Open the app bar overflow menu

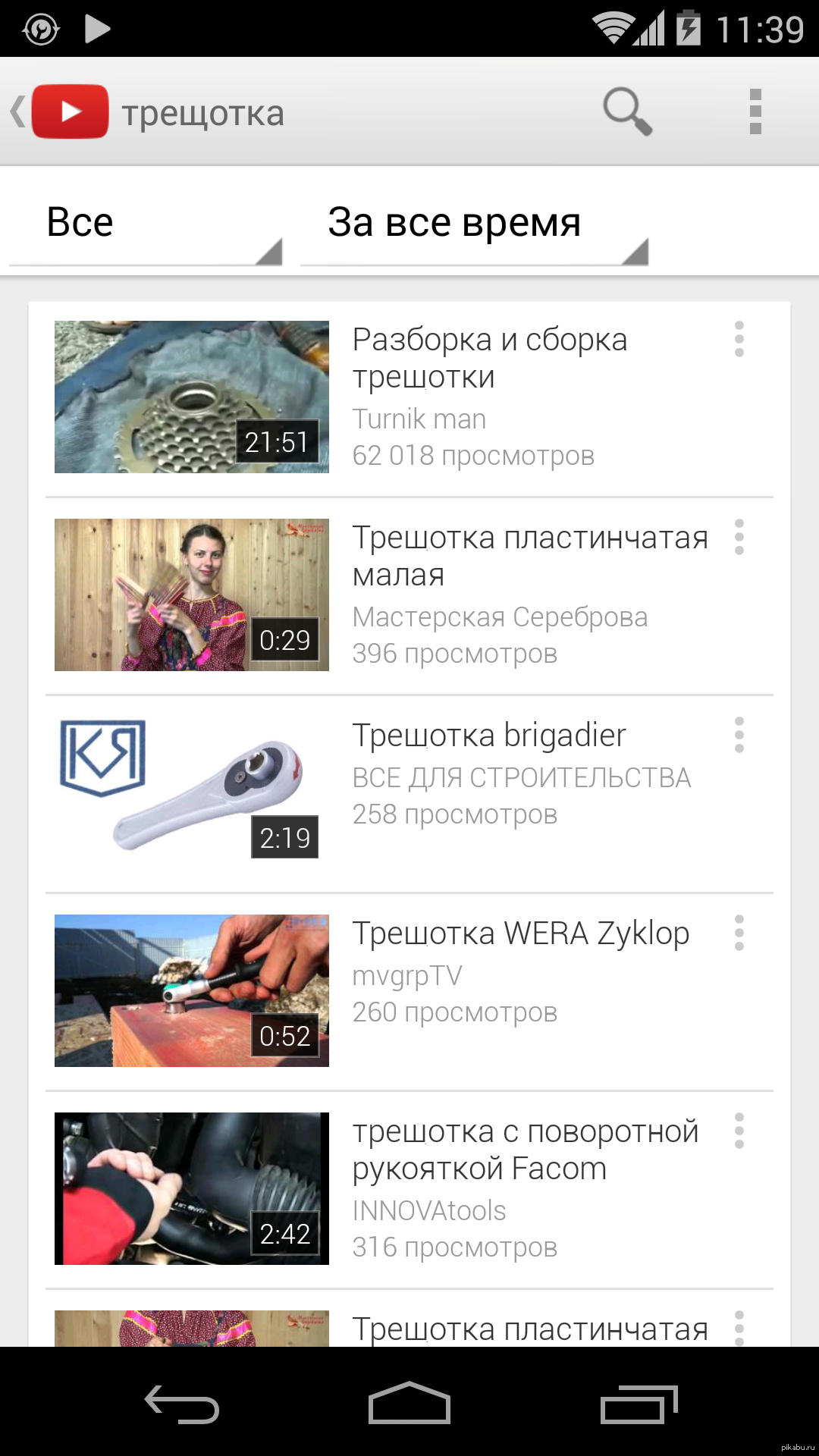(x=755, y=111)
